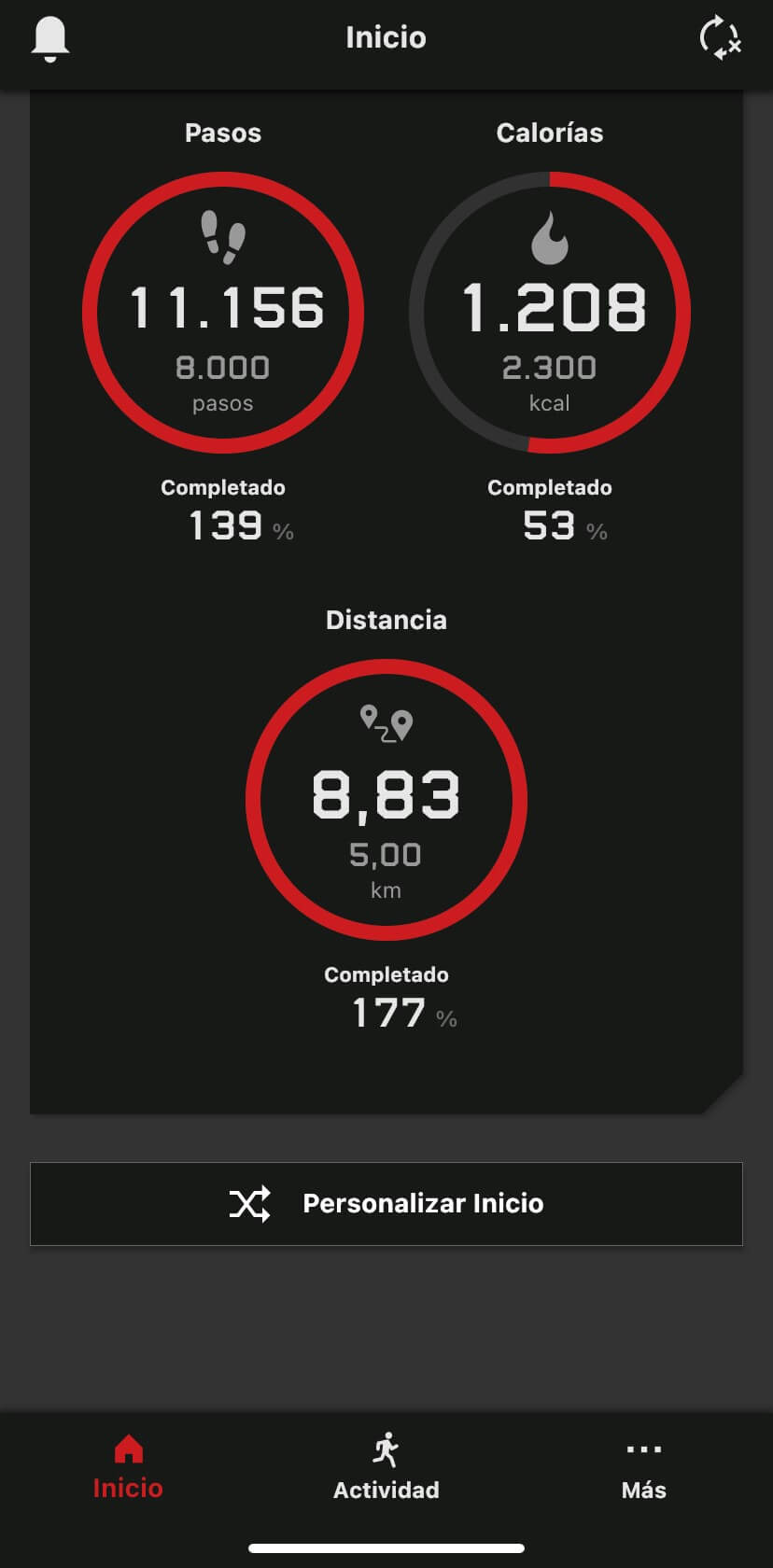Viewport: 773px width, 1568px height.
Task: Open the Más tab
Action: tap(644, 1469)
